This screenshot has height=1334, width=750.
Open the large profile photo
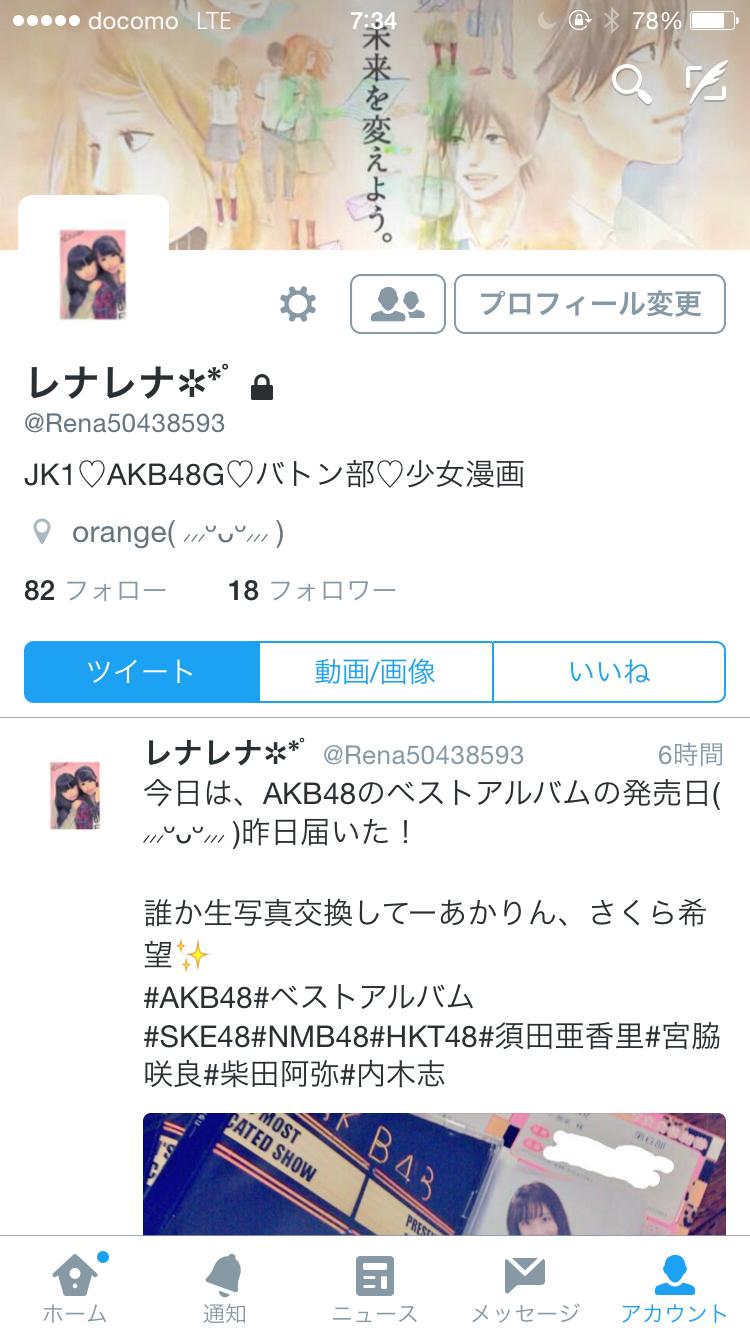pyautogui.click(x=93, y=275)
